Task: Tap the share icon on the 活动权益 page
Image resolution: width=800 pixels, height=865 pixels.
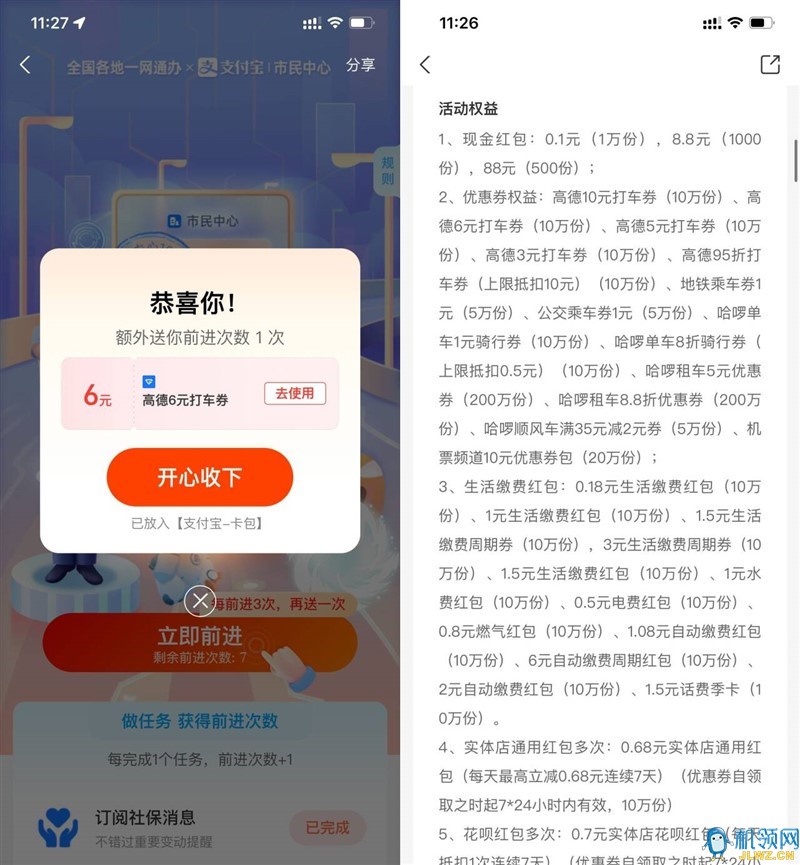Action: coord(769,65)
